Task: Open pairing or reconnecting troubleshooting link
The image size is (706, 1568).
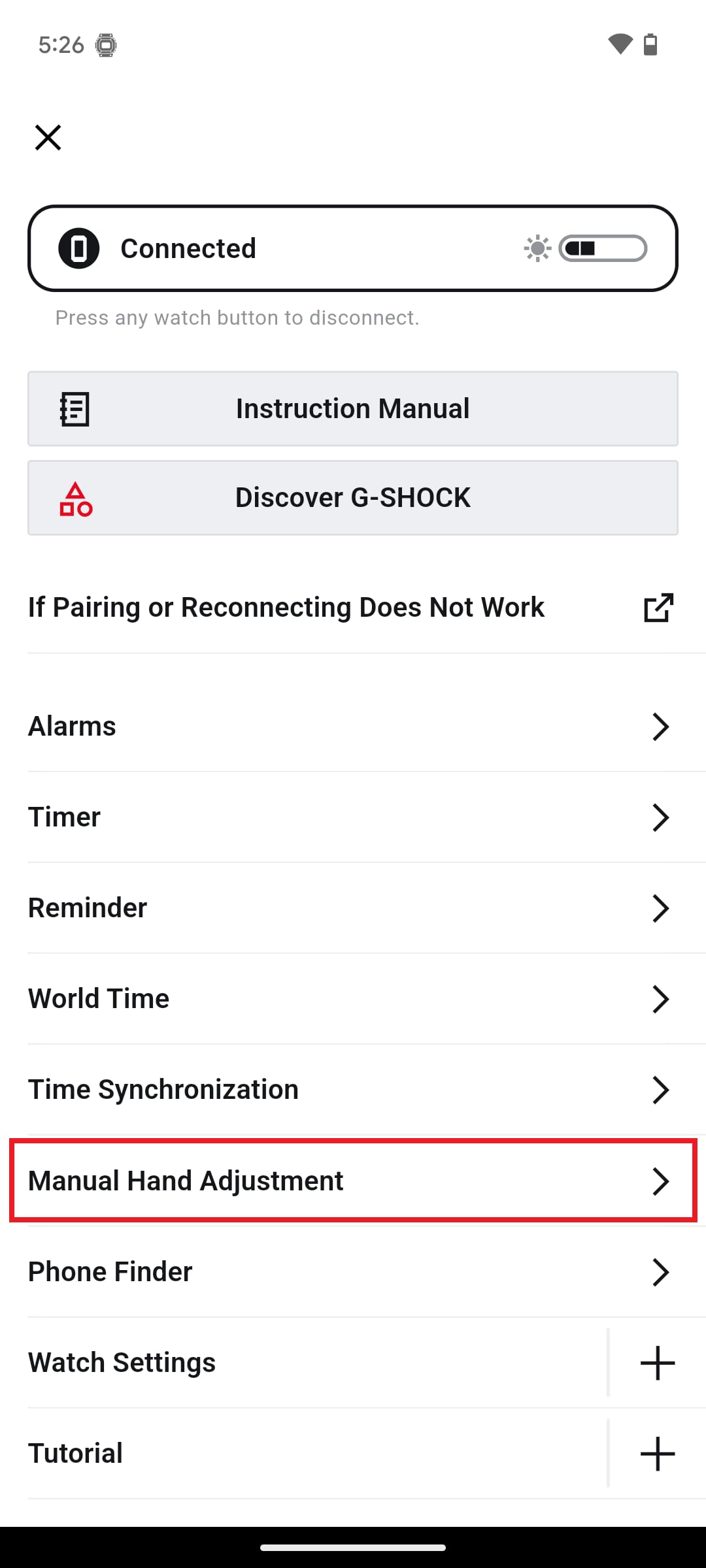Action: pos(353,608)
